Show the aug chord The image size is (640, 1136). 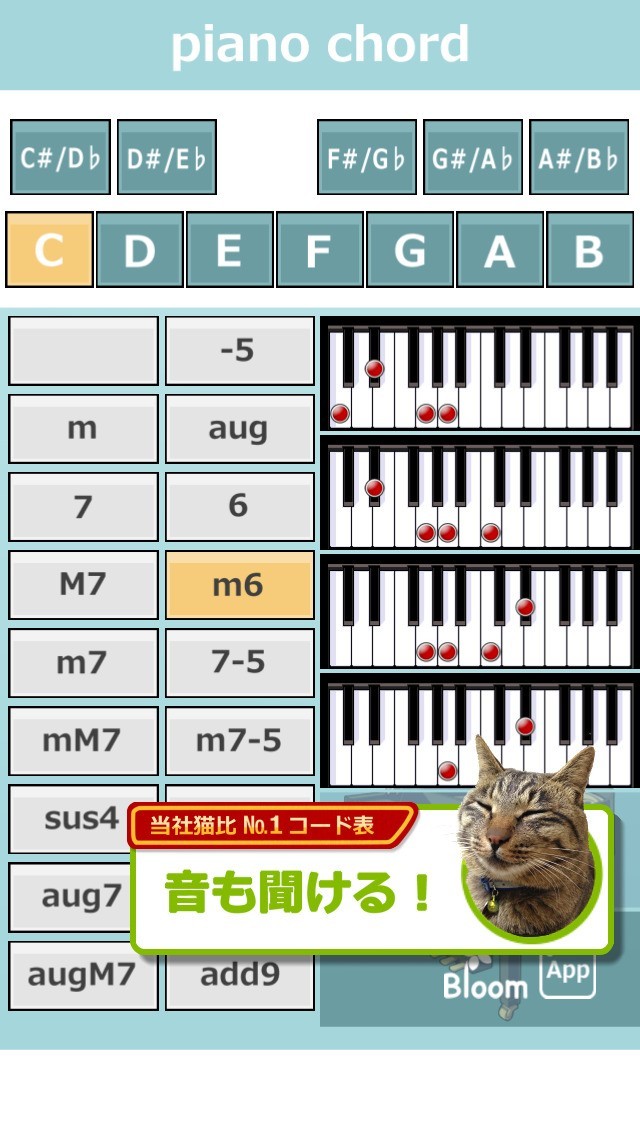[x=240, y=429]
